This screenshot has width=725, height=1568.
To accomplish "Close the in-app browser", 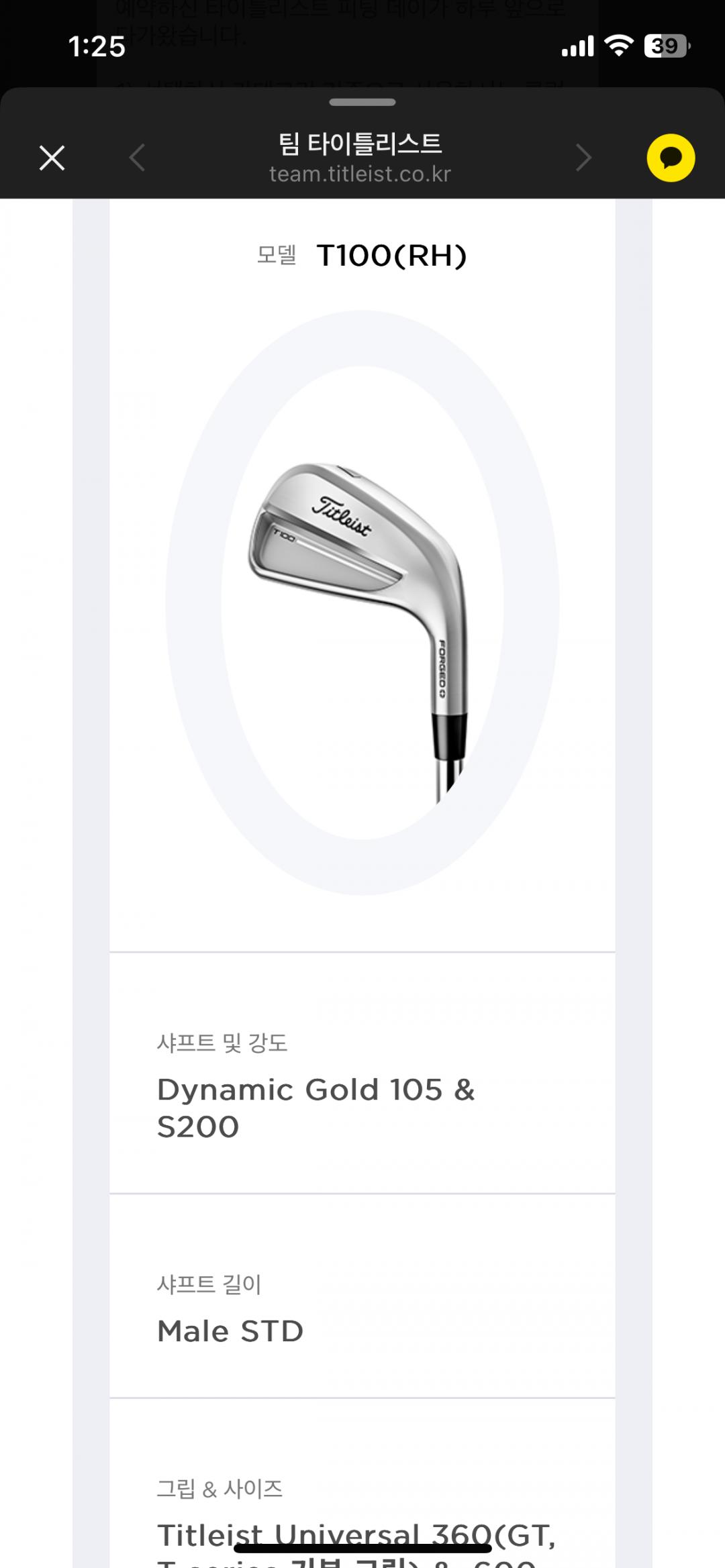I will [52, 158].
